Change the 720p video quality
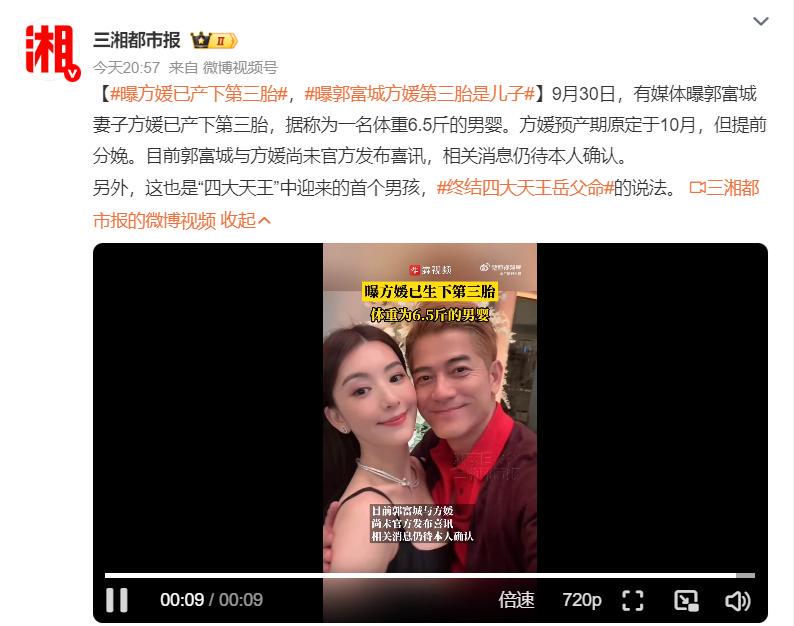 pyautogui.click(x=581, y=600)
